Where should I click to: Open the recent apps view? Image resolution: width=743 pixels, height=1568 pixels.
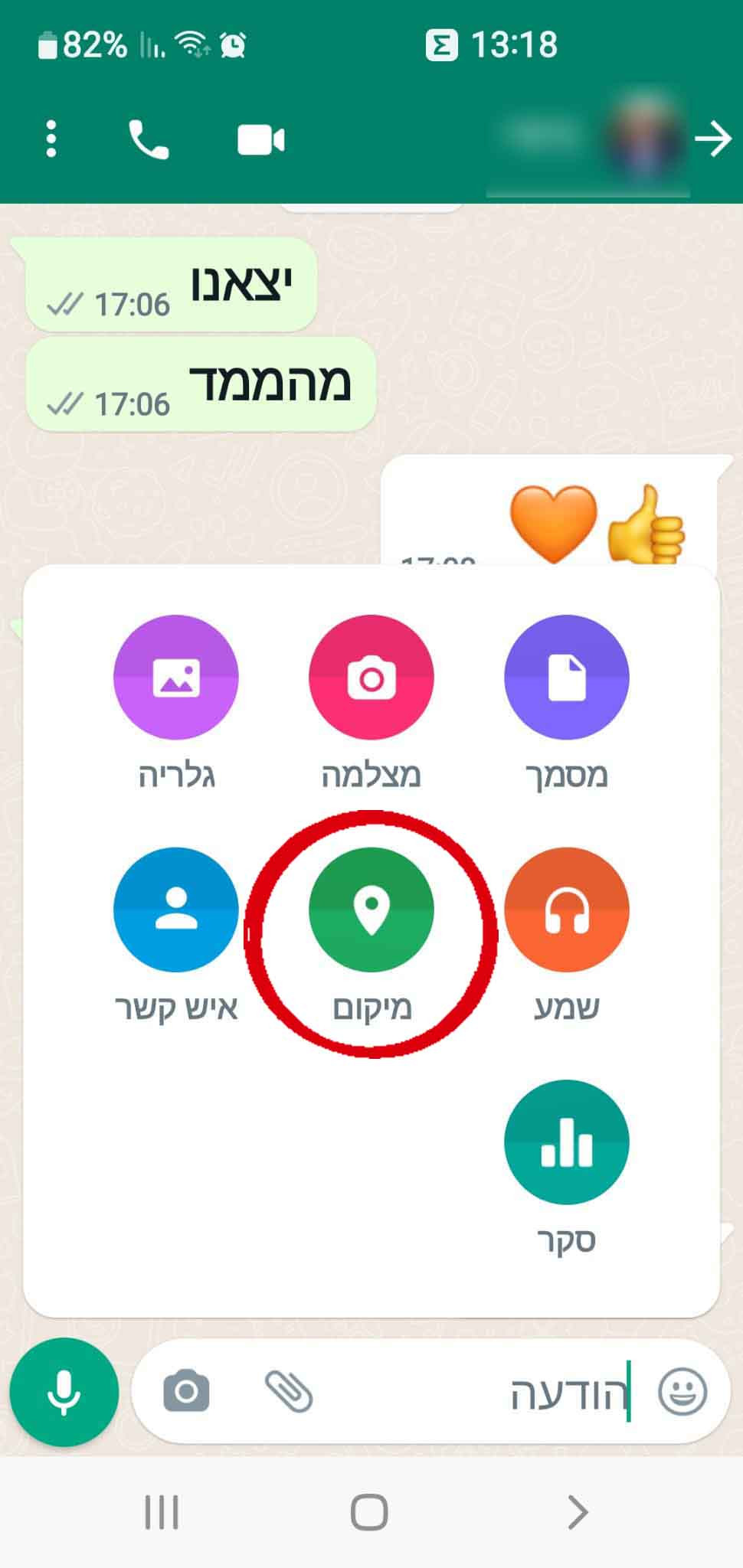pos(162,1512)
